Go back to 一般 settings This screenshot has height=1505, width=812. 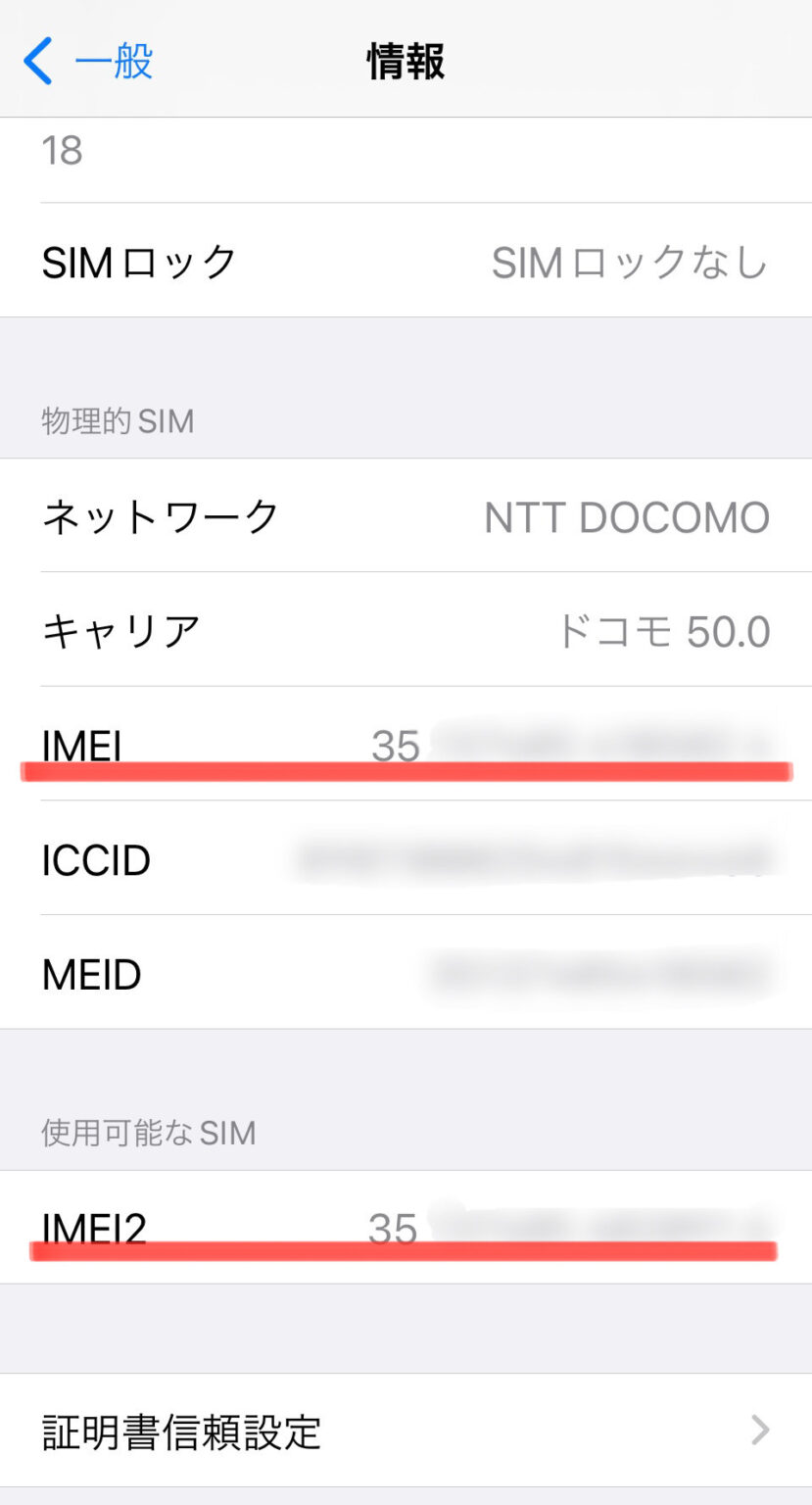click(x=88, y=61)
